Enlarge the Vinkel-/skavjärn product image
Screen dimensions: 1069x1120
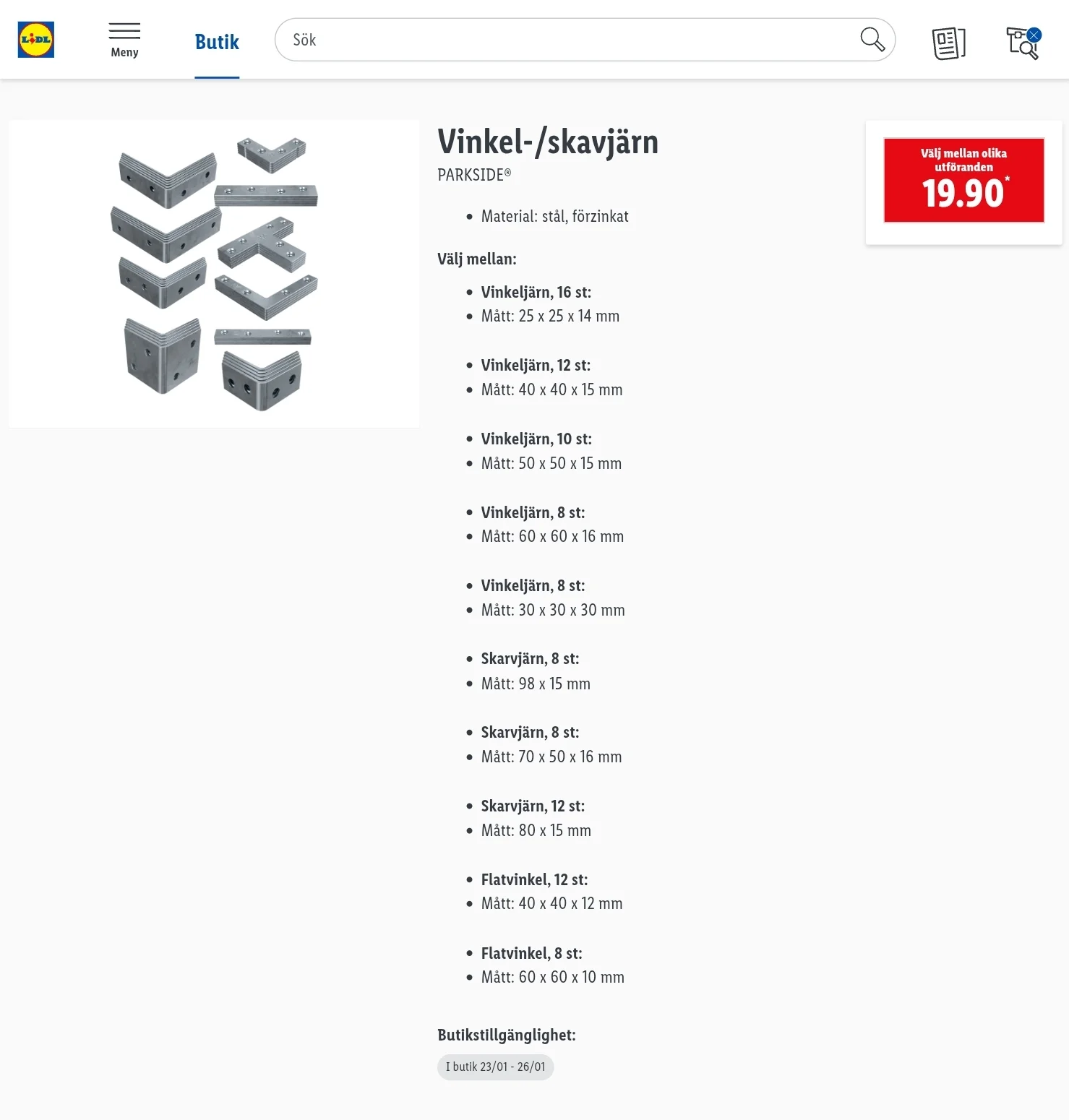[x=214, y=274]
